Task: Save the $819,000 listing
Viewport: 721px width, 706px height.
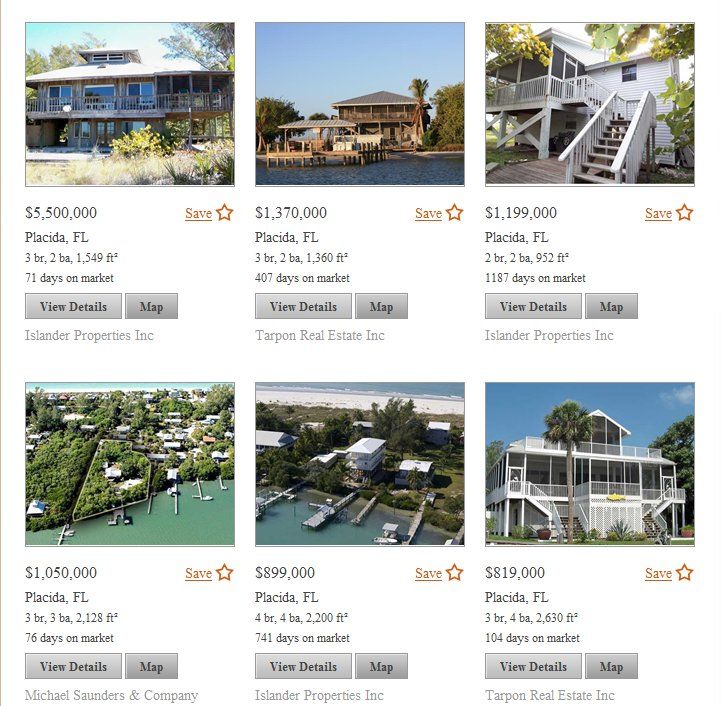Action: pos(668,573)
